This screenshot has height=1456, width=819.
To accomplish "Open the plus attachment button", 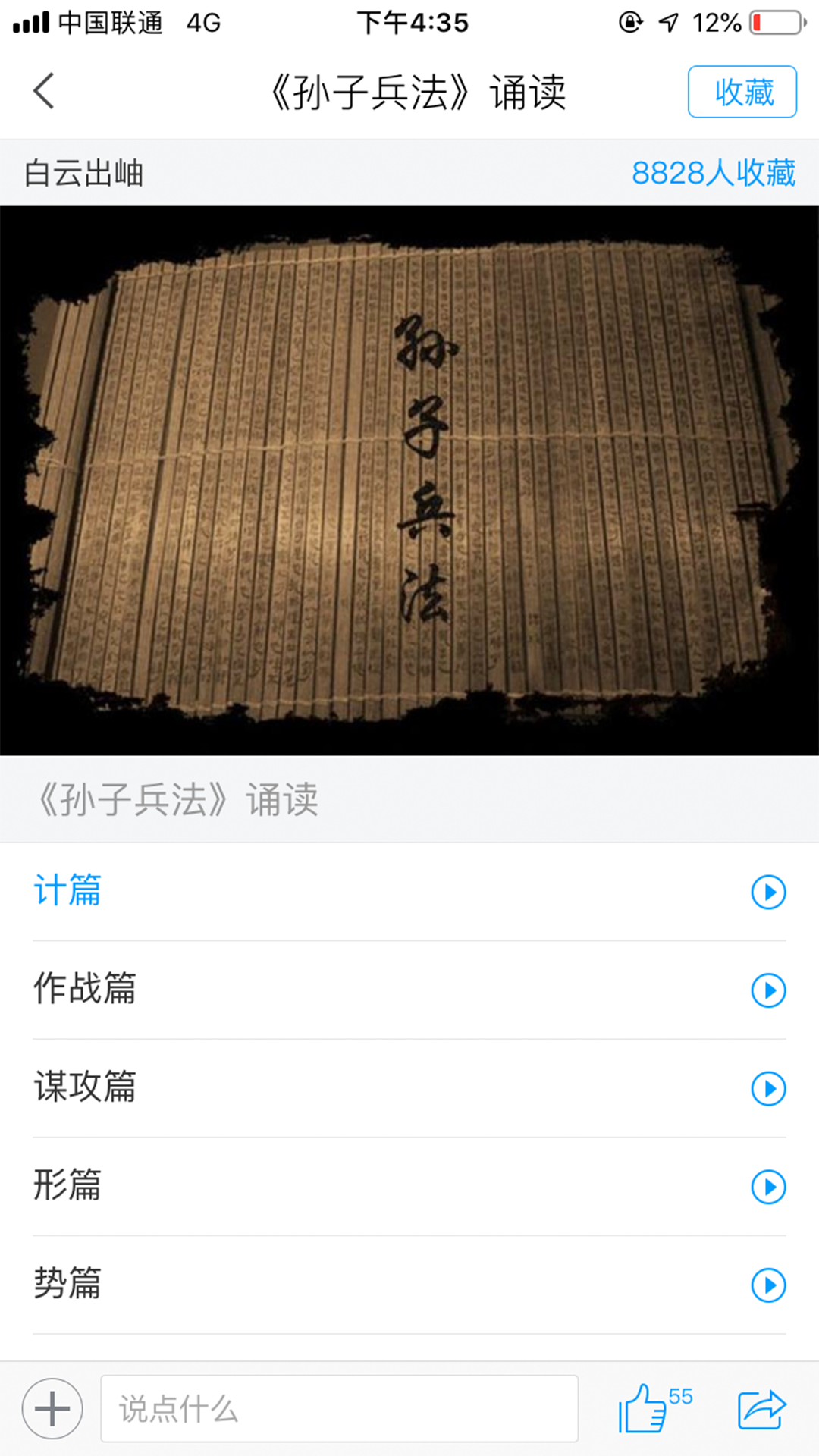I will point(52,1409).
